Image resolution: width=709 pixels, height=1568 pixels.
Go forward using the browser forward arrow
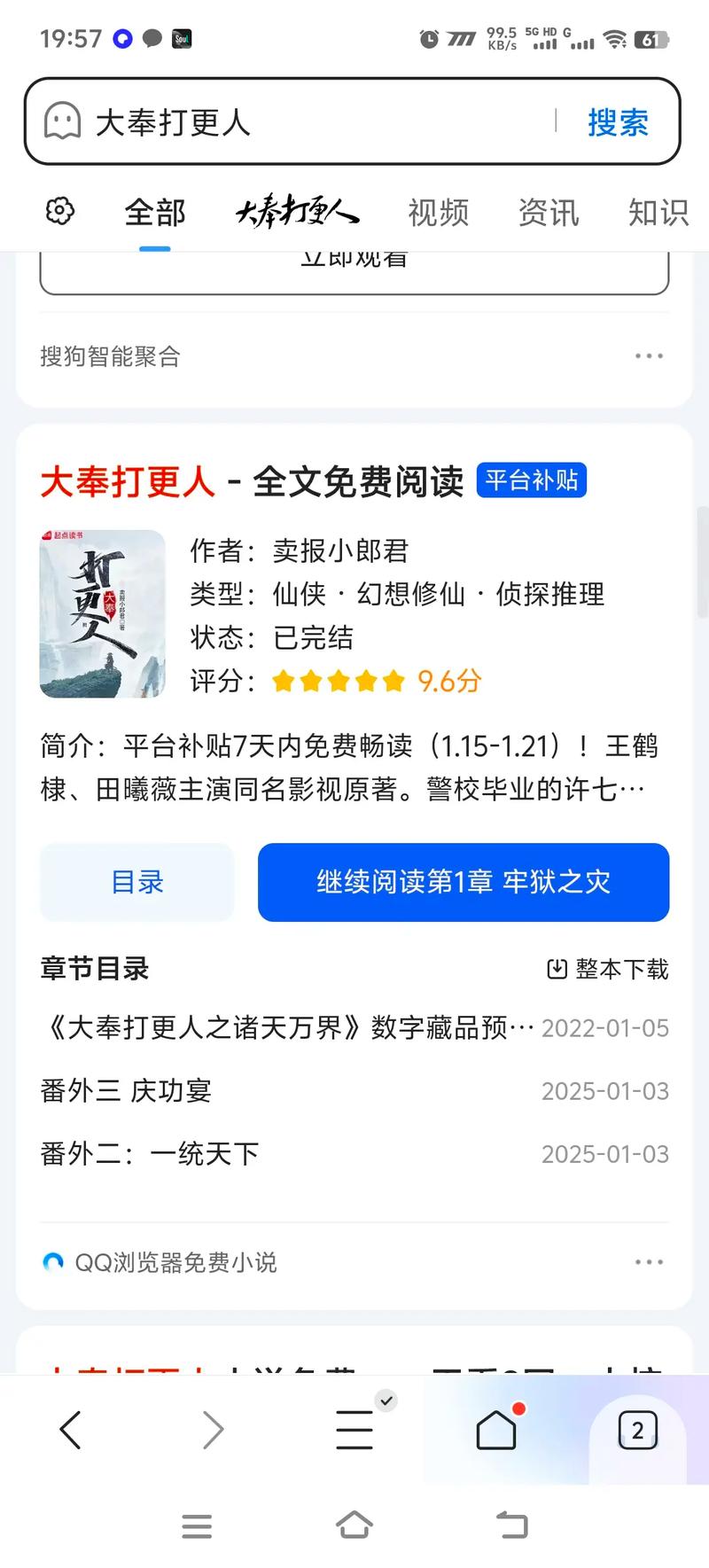pos(213,1429)
